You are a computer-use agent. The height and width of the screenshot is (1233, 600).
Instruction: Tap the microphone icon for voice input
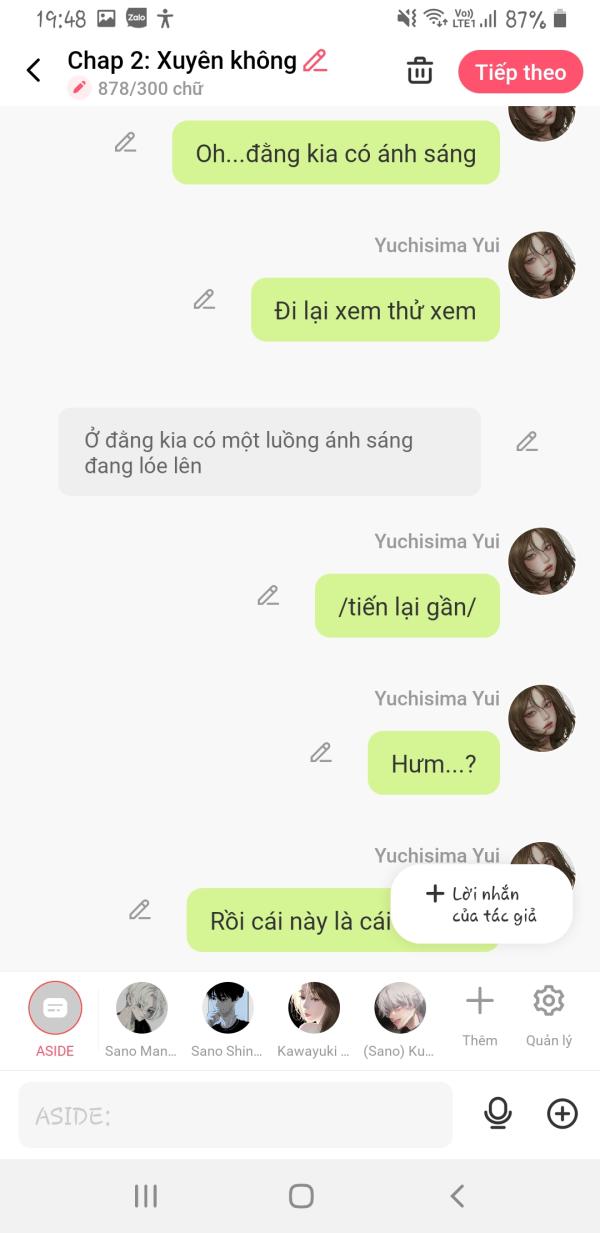pos(498,1113)
